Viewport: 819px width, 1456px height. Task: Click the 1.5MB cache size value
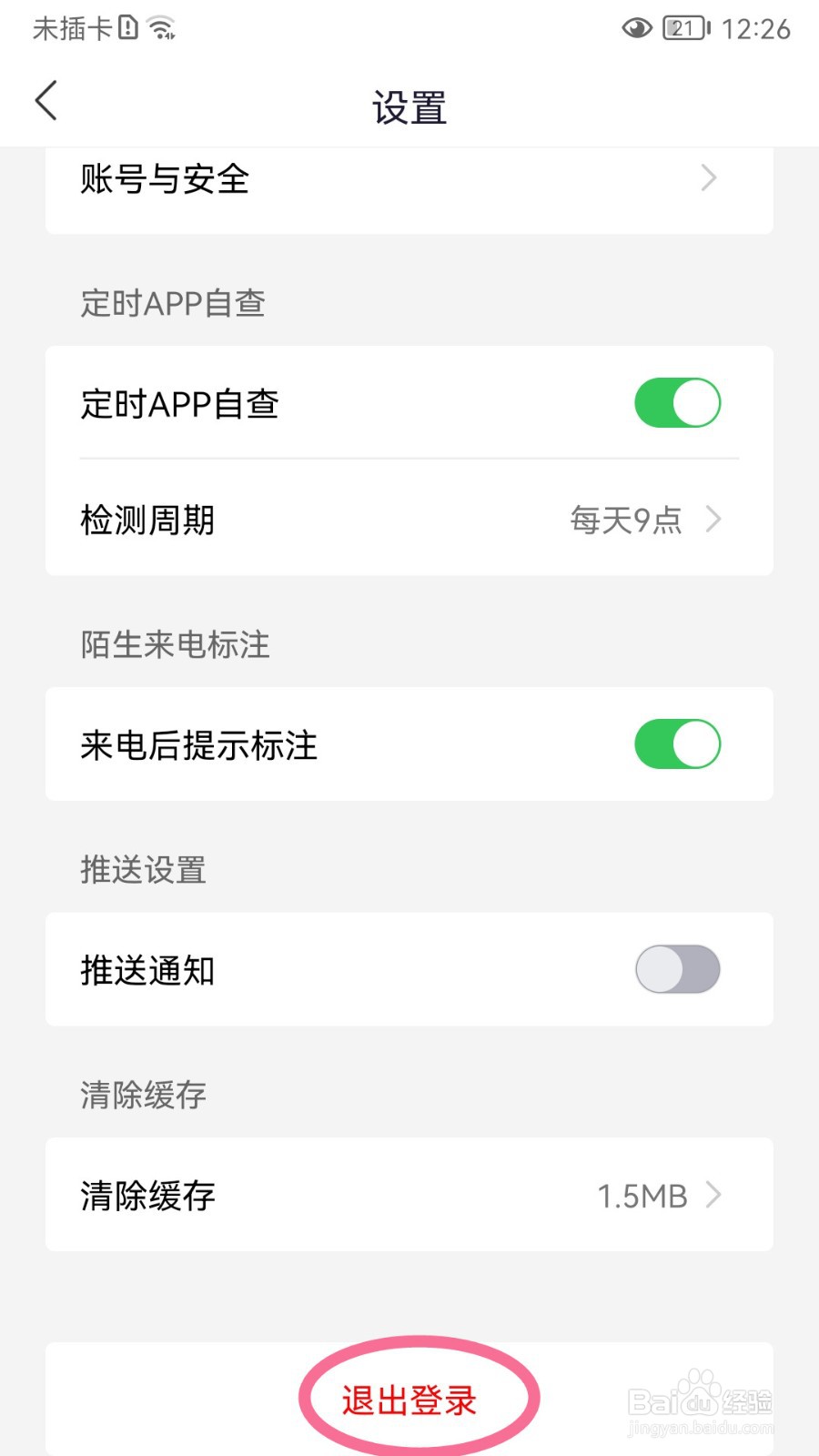tap(642, 1195)
